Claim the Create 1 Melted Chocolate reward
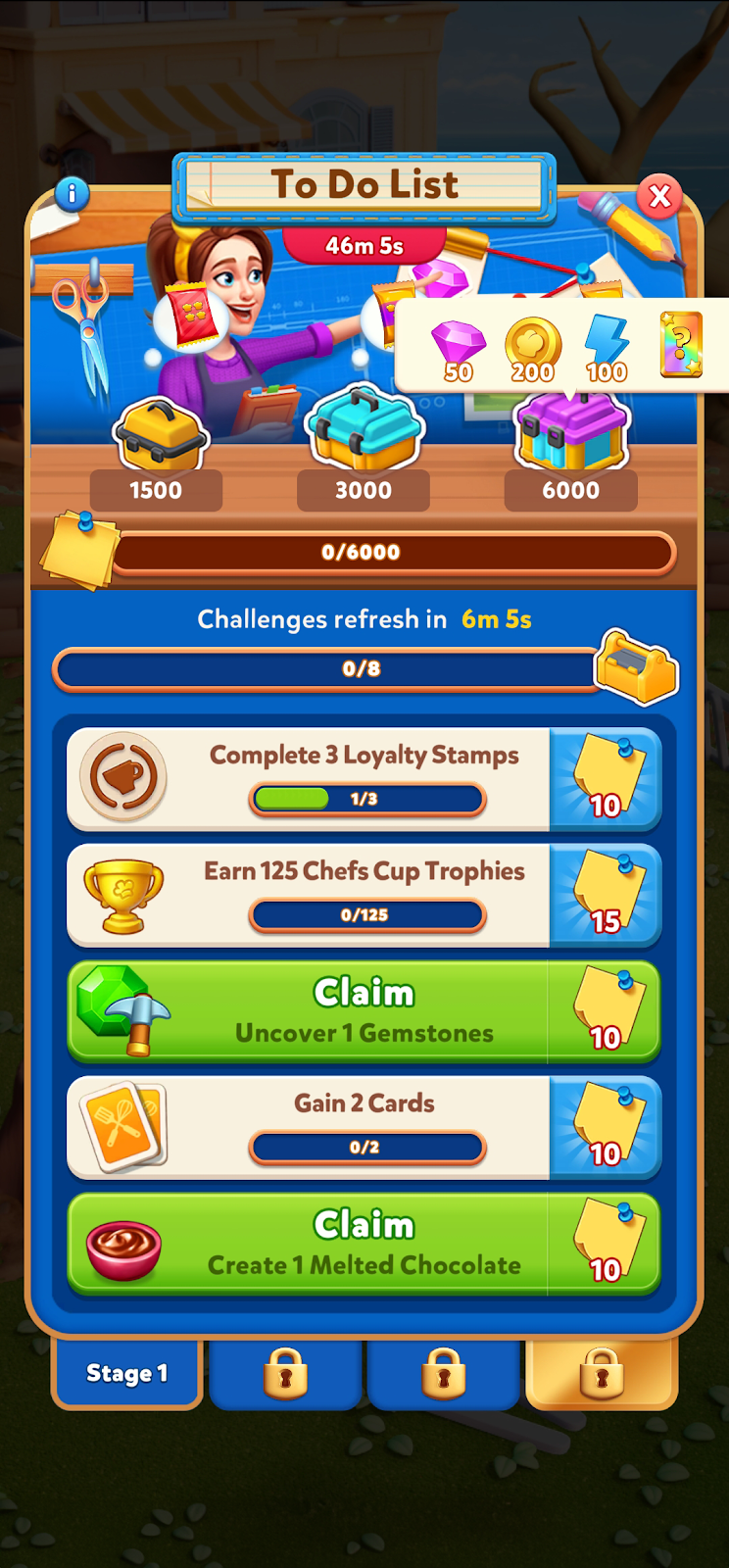The height and width of the screenshot is (1568, 729). coord(364,1244)
